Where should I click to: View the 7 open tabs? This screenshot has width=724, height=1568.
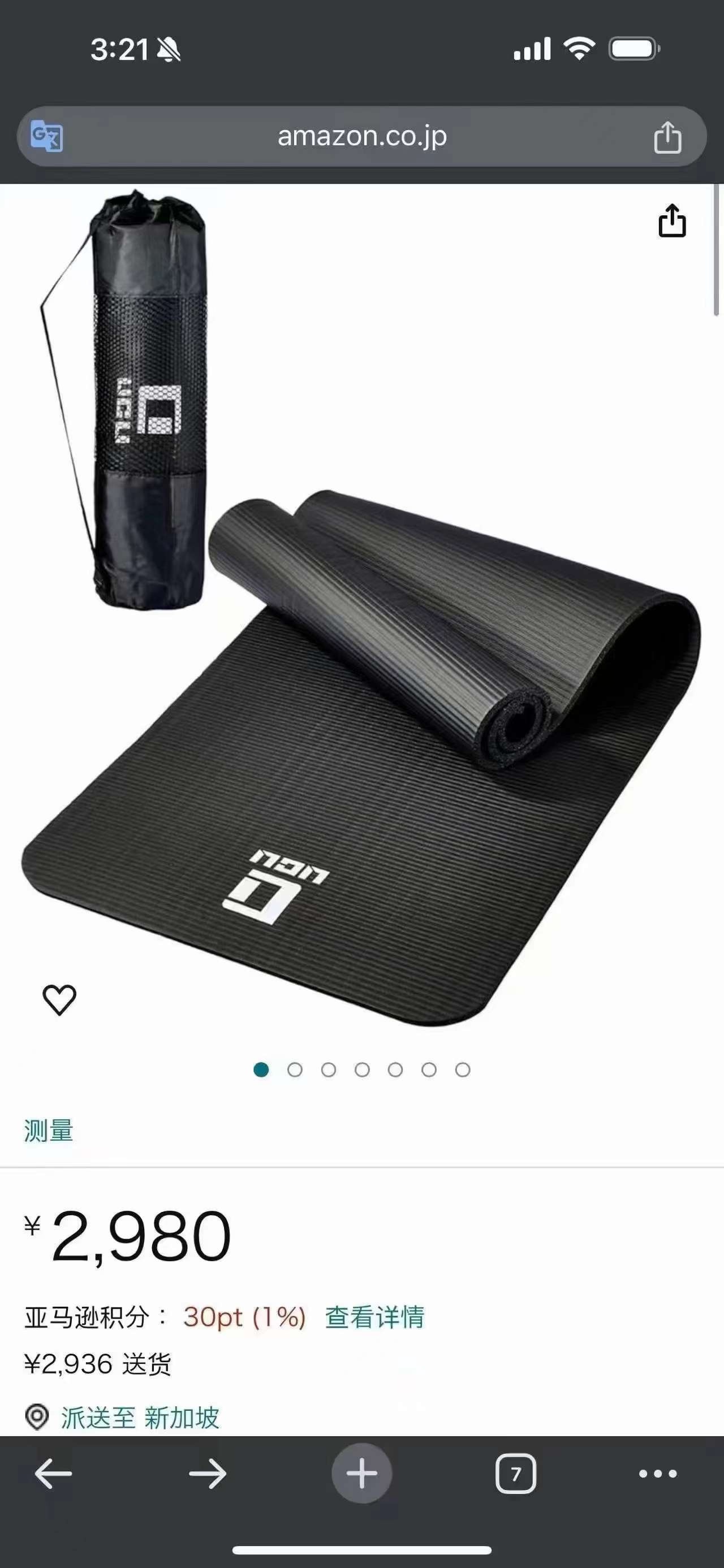[516, 1474]
